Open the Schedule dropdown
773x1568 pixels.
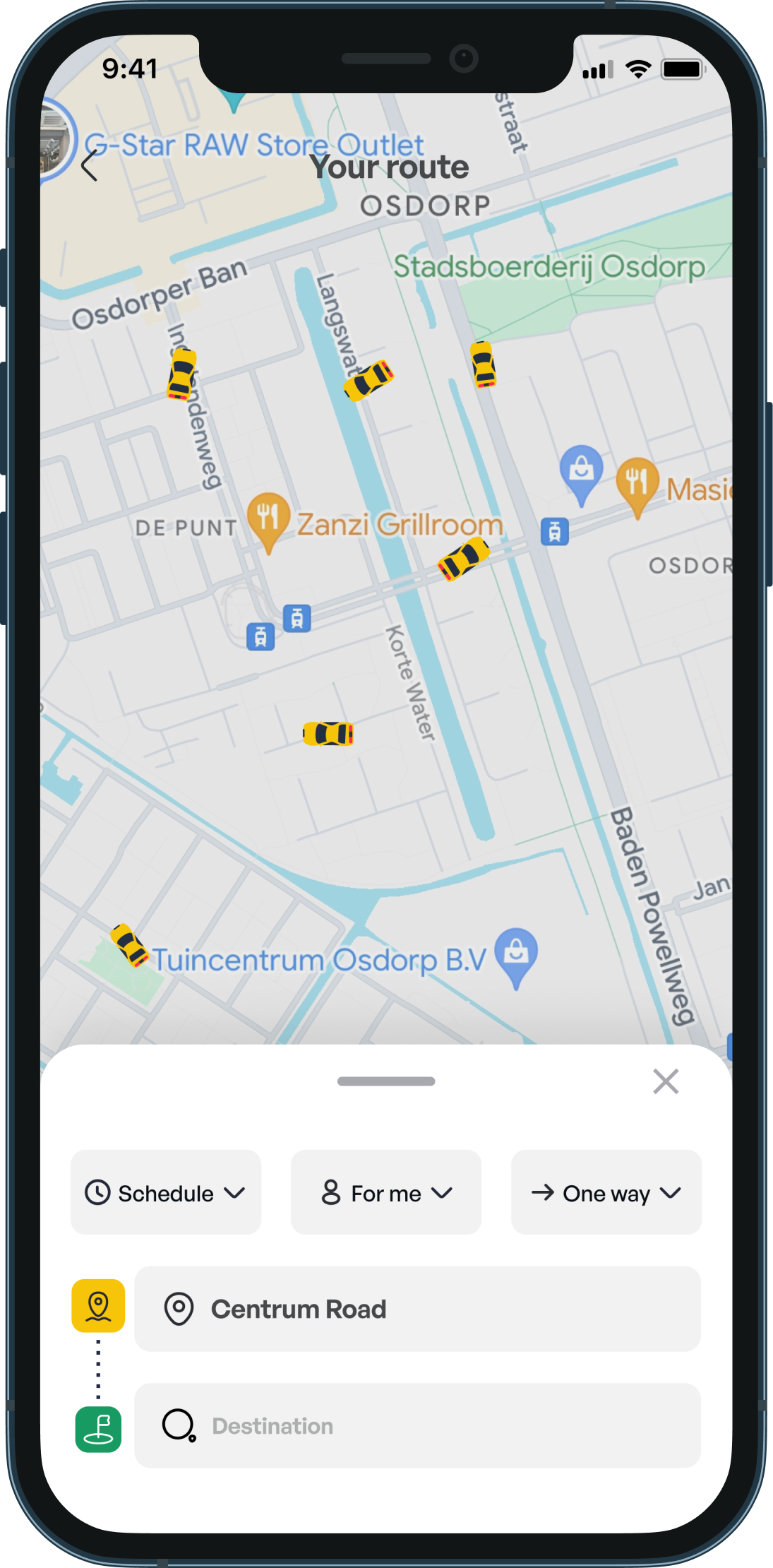click(166, 1193)
